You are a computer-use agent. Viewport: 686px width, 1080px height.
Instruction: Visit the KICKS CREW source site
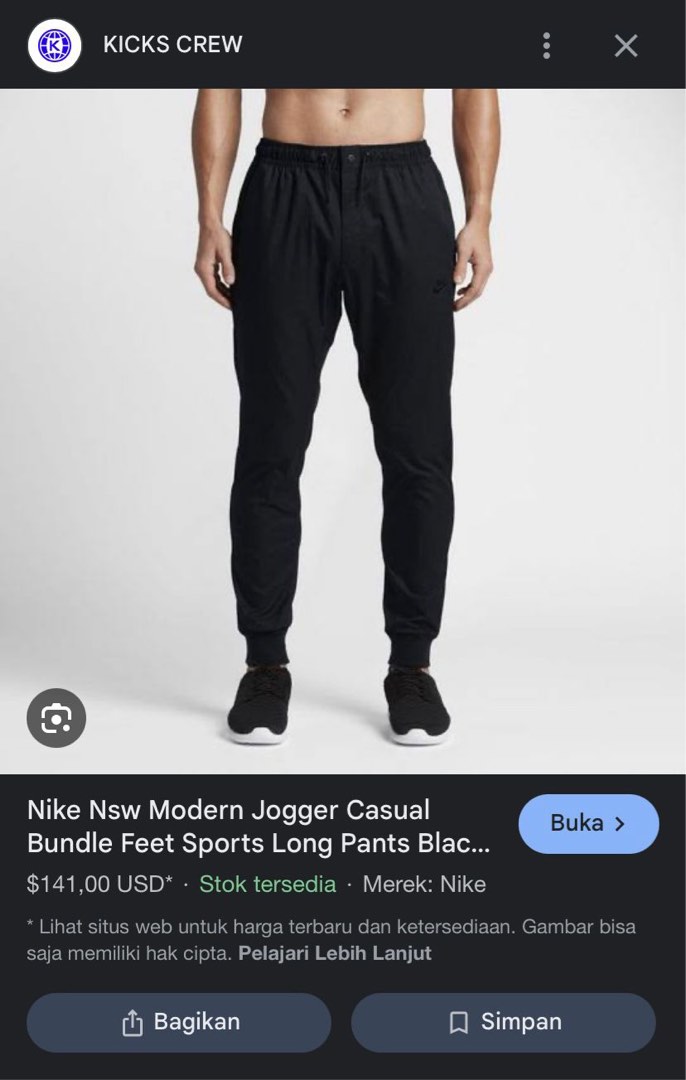(172, 44)
